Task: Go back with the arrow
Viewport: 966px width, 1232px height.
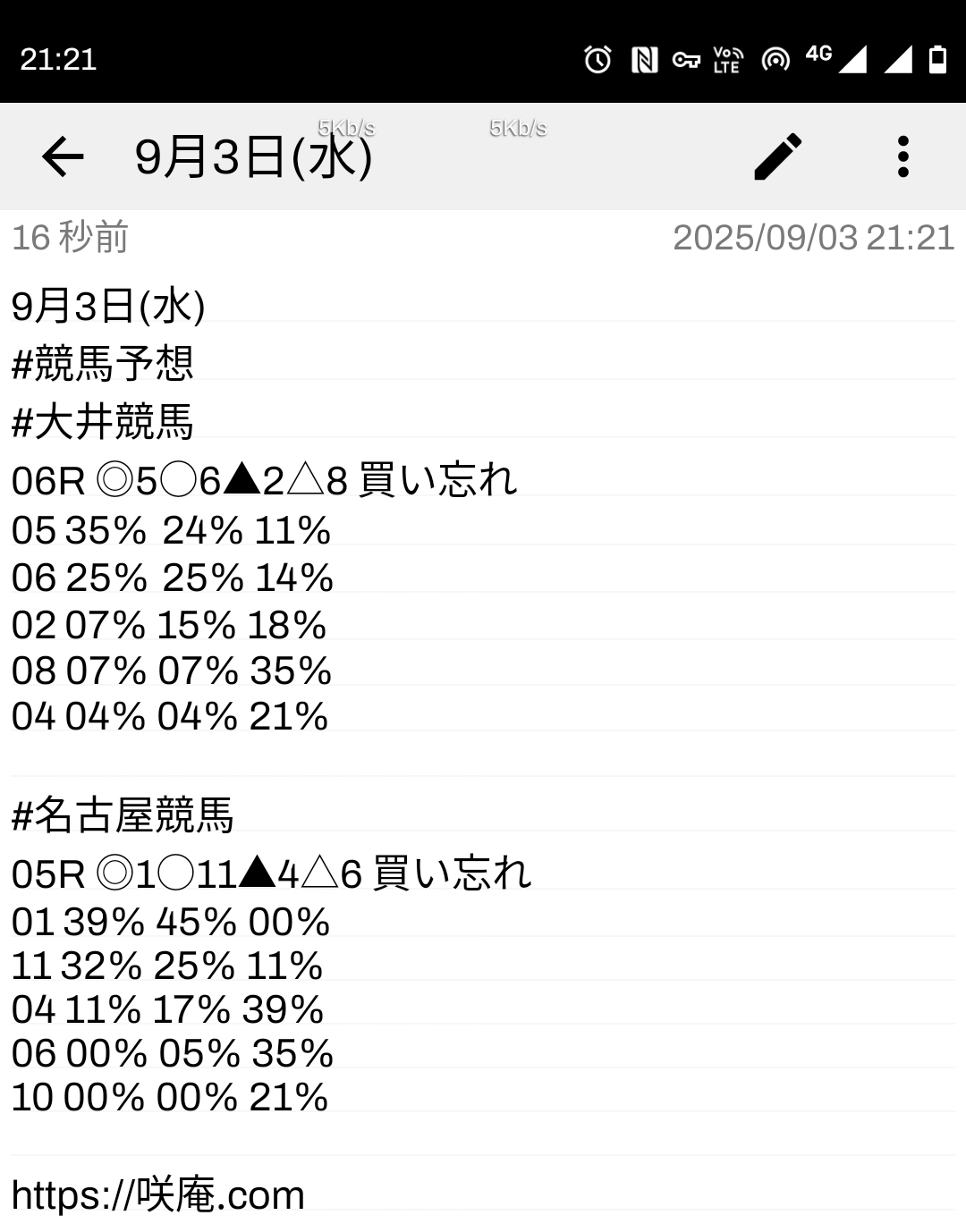Action: [63, 157]
